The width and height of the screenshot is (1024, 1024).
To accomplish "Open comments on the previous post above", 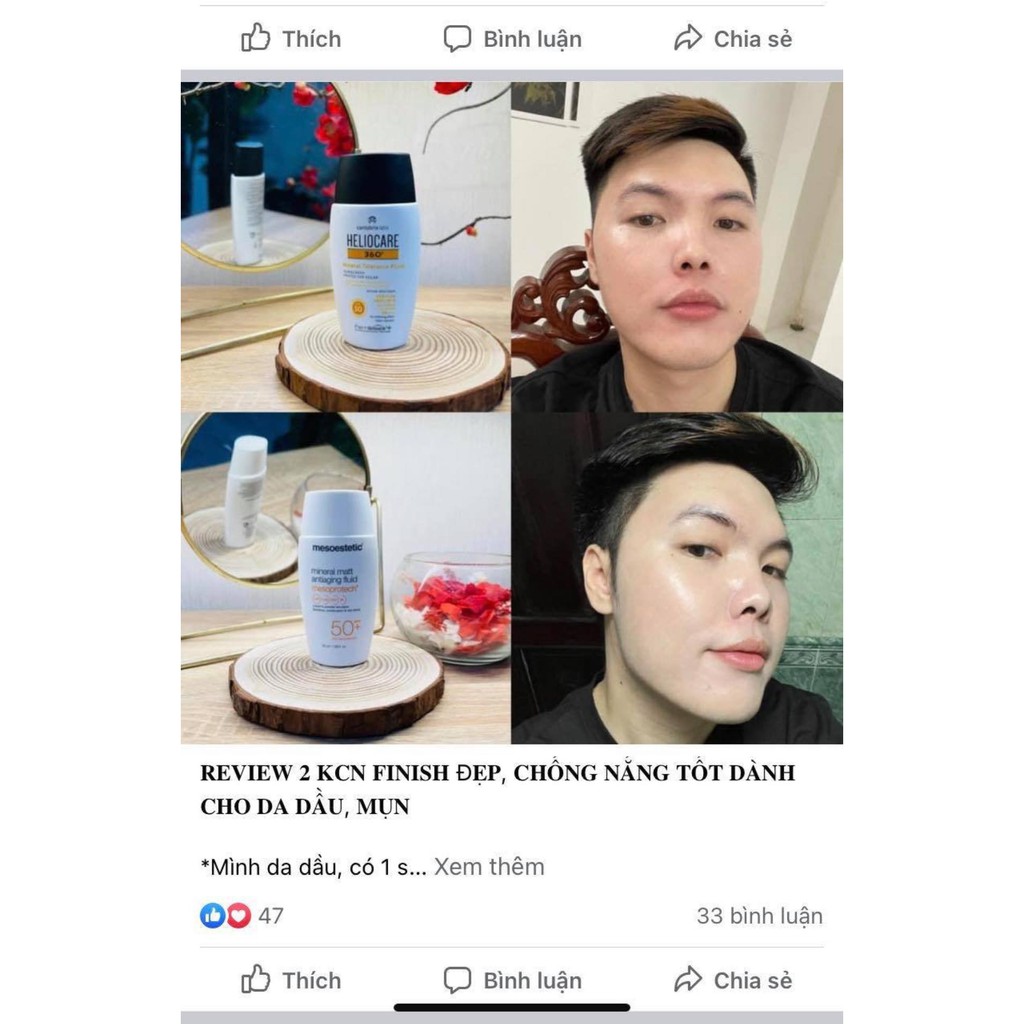I will [513, 39].
